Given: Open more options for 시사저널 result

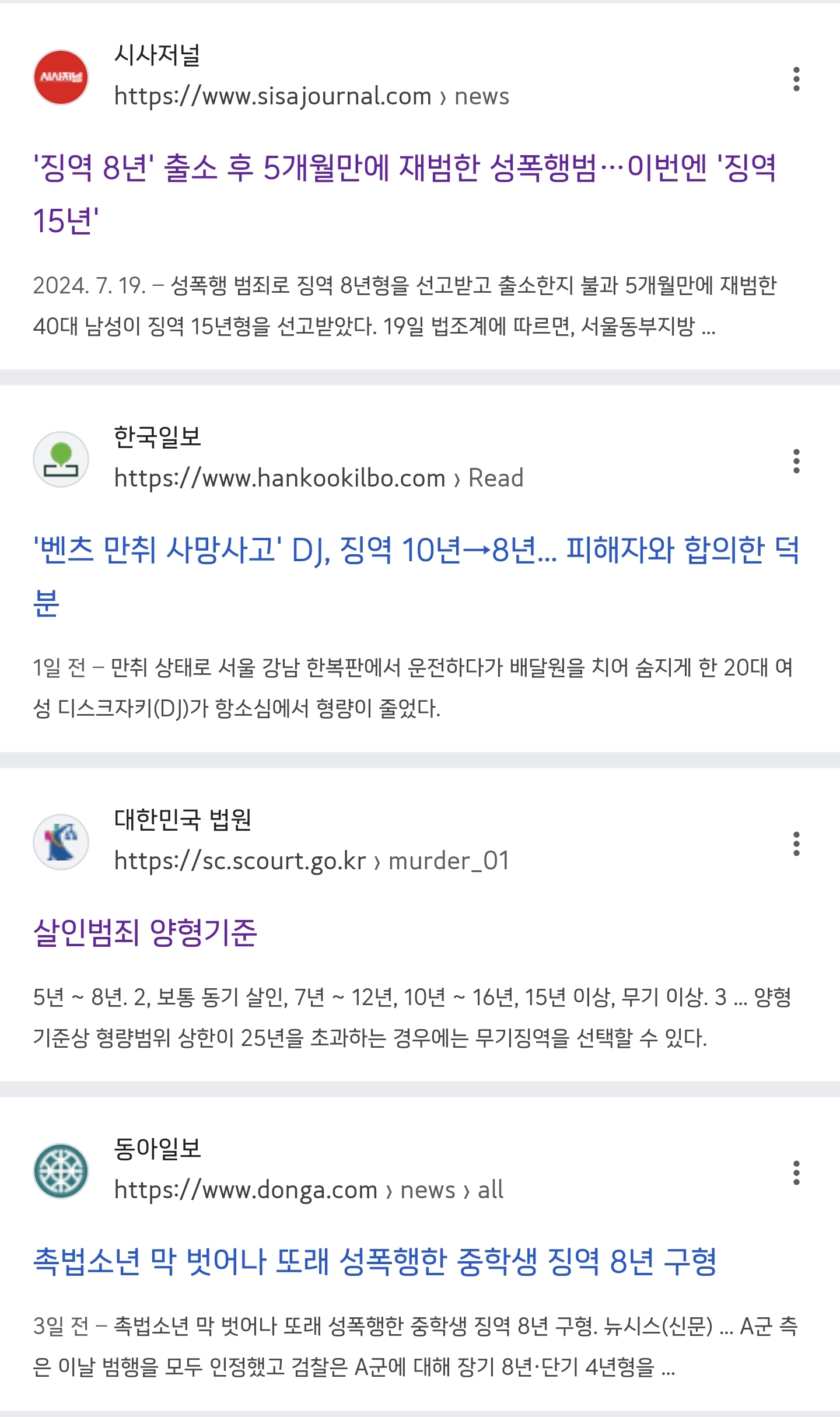Looking at the screenshot, I should coord(796,79).
